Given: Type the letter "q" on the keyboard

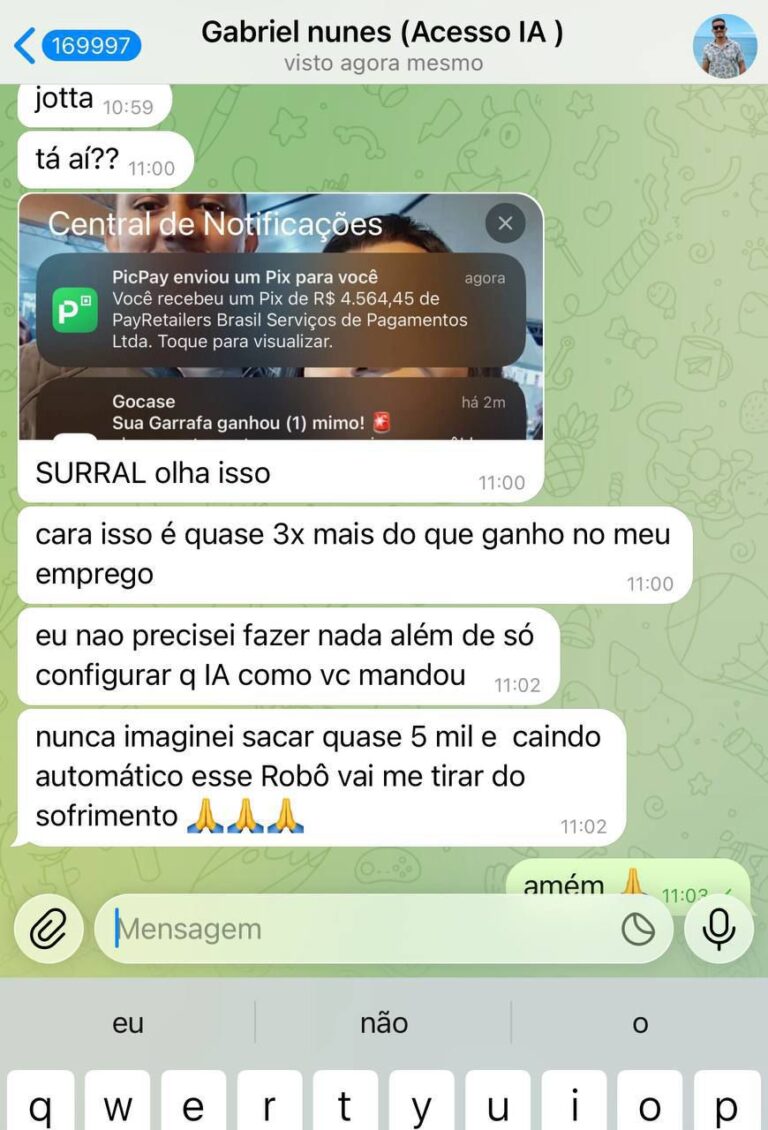Looking at the screenshot, I should click(x=40, y=1105).
